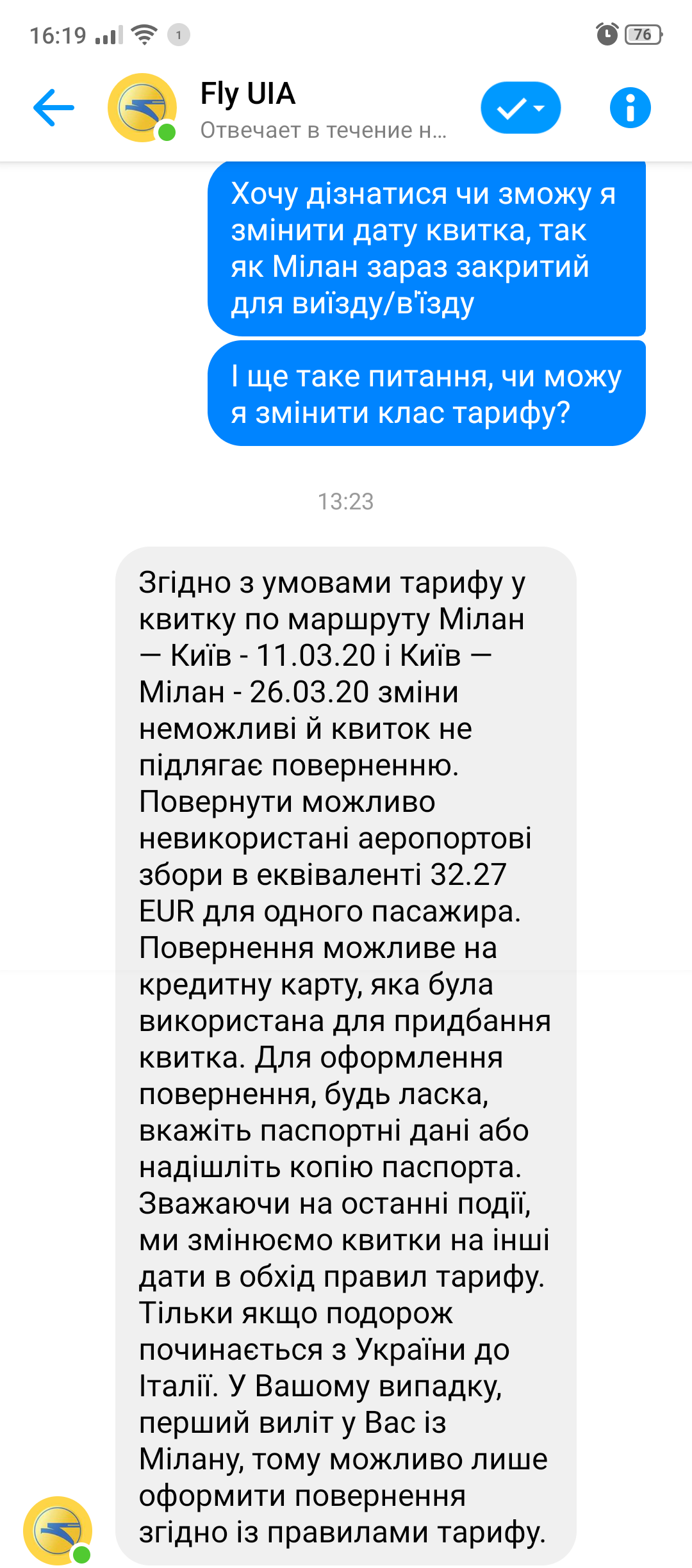This screenshot has width=692, height=1568.
Task: Tap the Fly UIA avatar beside the reply
Action: [x=58, y=1530]
